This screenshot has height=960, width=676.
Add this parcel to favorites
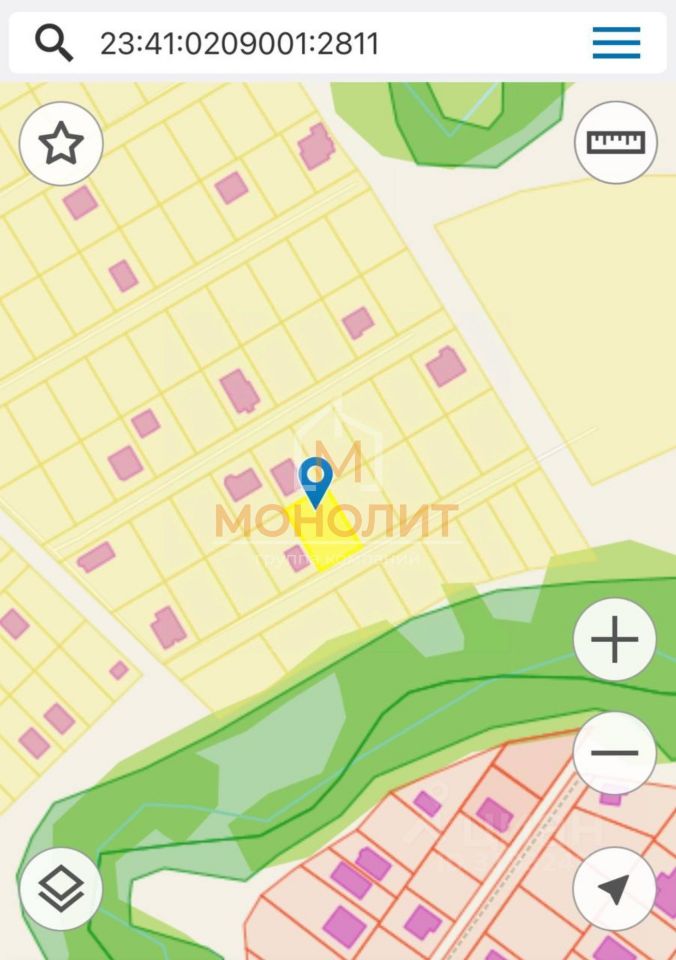[61, 144]
